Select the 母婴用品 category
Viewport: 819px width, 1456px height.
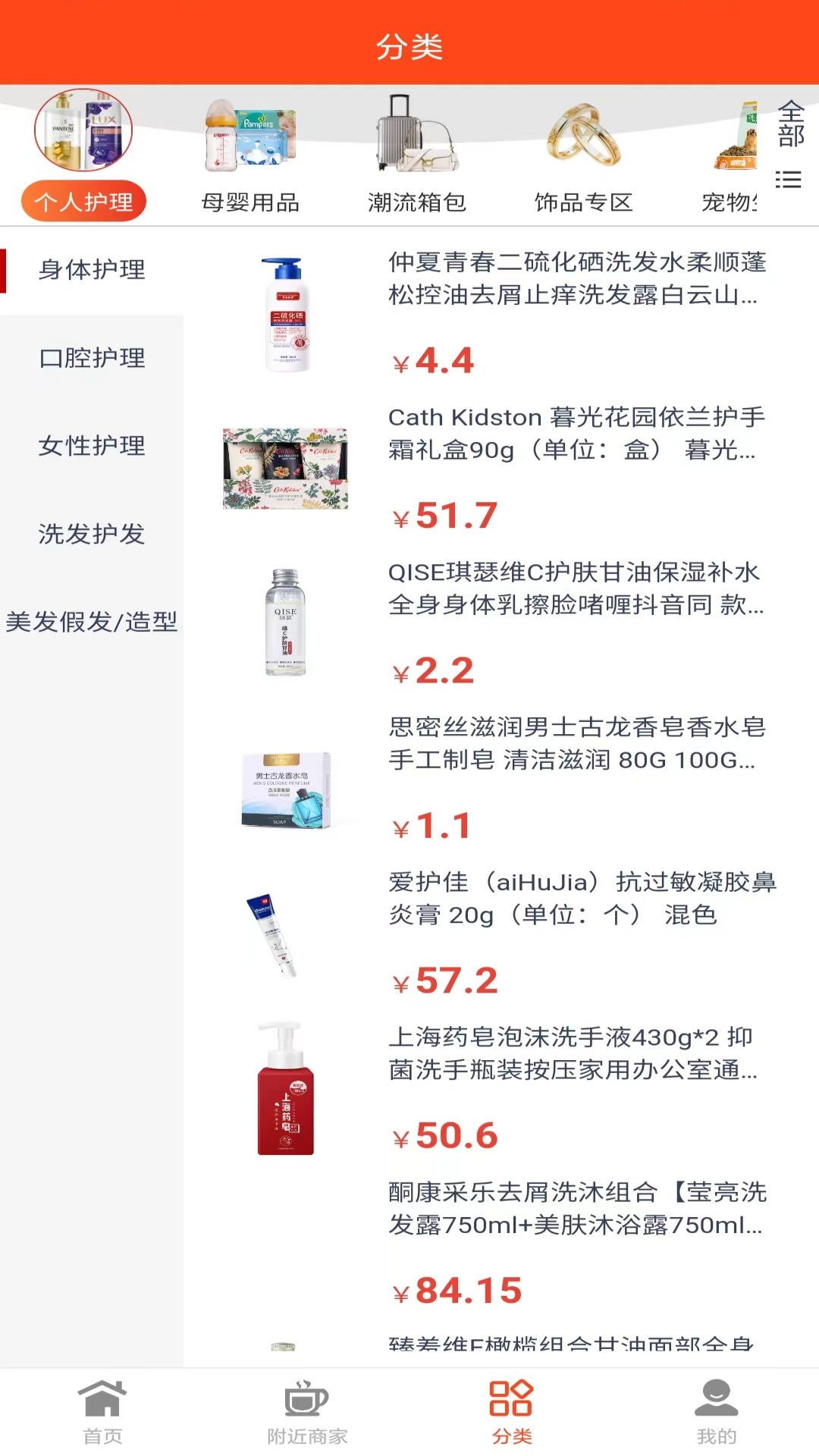point(250,157)
